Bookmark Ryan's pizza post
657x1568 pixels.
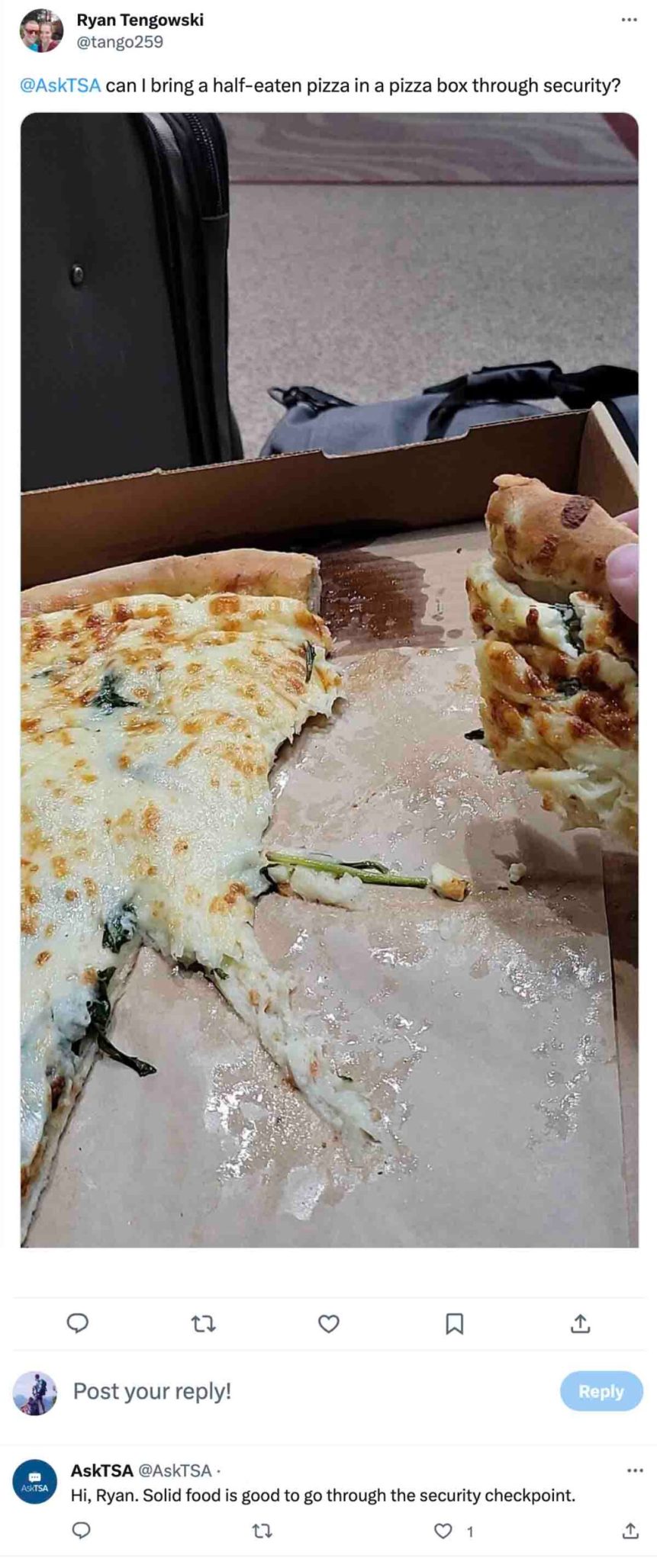[x=454, y=1323]
